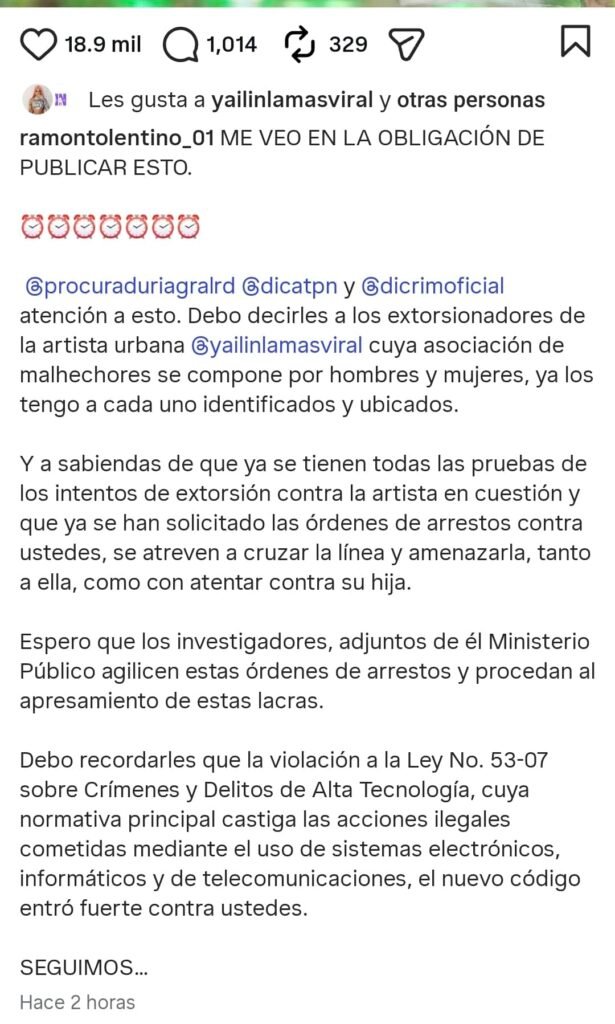The height and width of the screenshot is (1024, 615).
Task: Open yailinlamasviral from the likes line
Action: coord(292,100)
